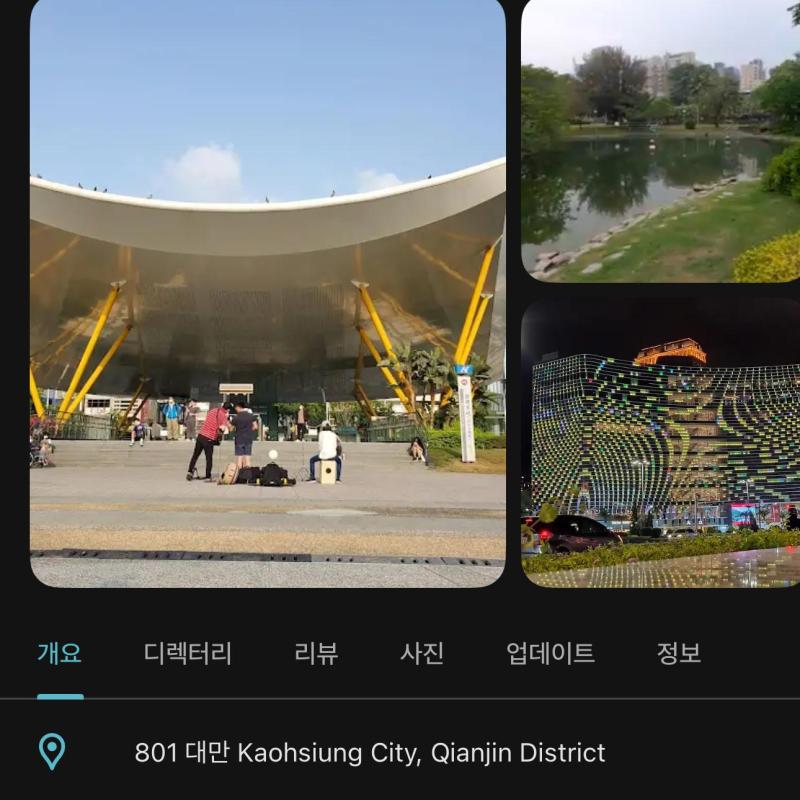
Task: Tap the address row 801 대만 Kaohsiung City
Action: (x=370, y=752)
